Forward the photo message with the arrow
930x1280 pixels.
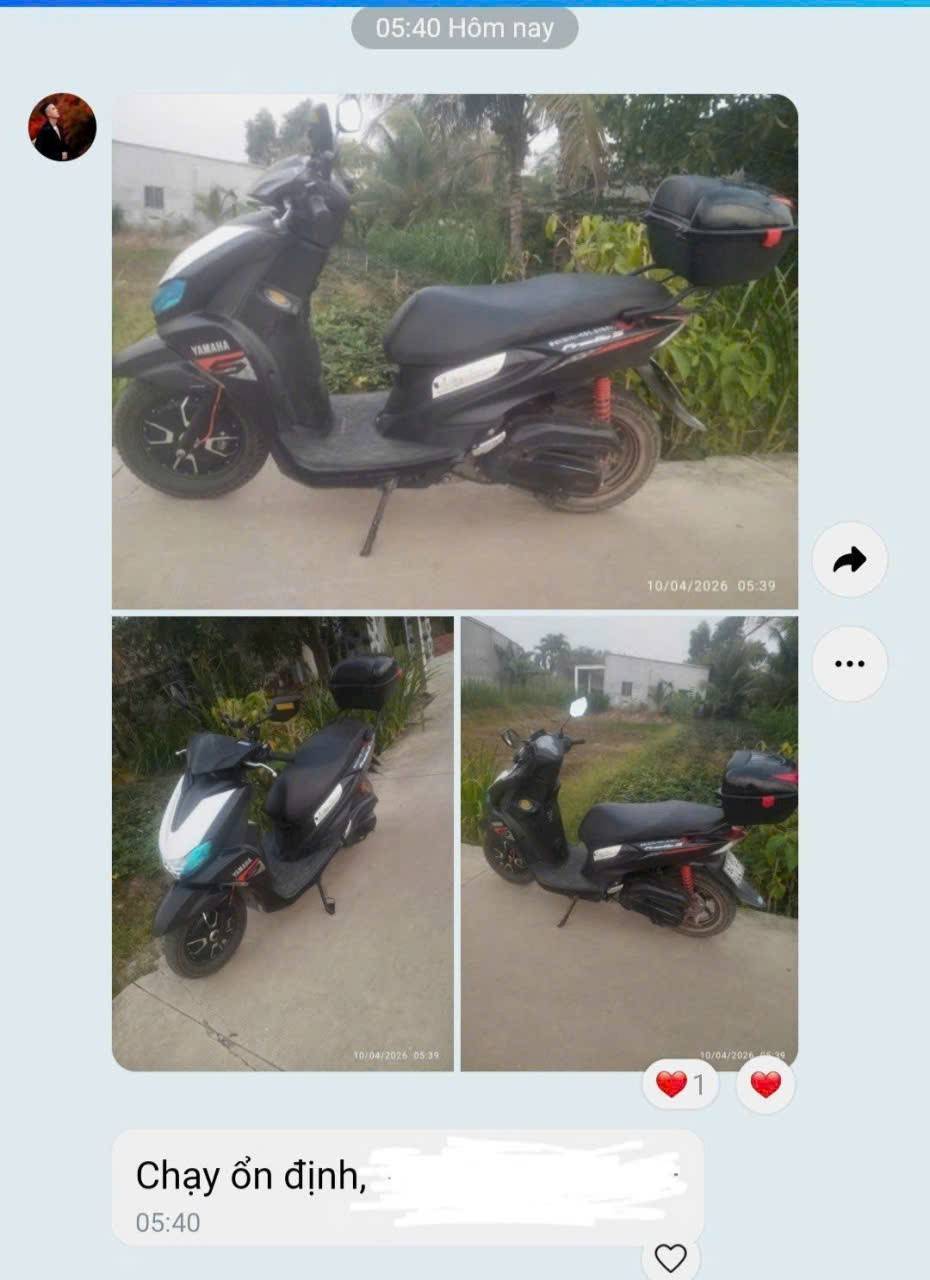click(849, 560)
